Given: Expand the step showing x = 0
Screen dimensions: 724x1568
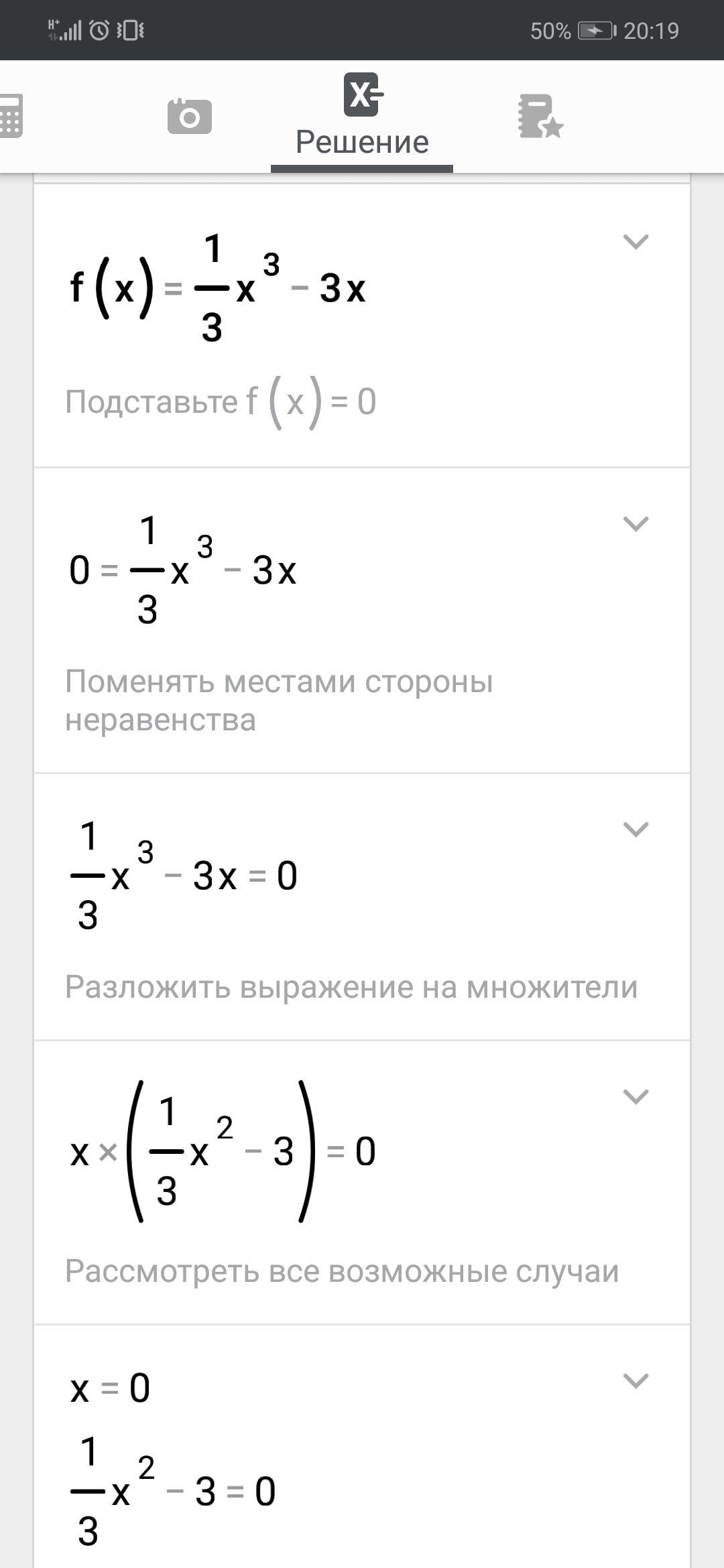Looking at the screenshot, I should coord(636,1381).
